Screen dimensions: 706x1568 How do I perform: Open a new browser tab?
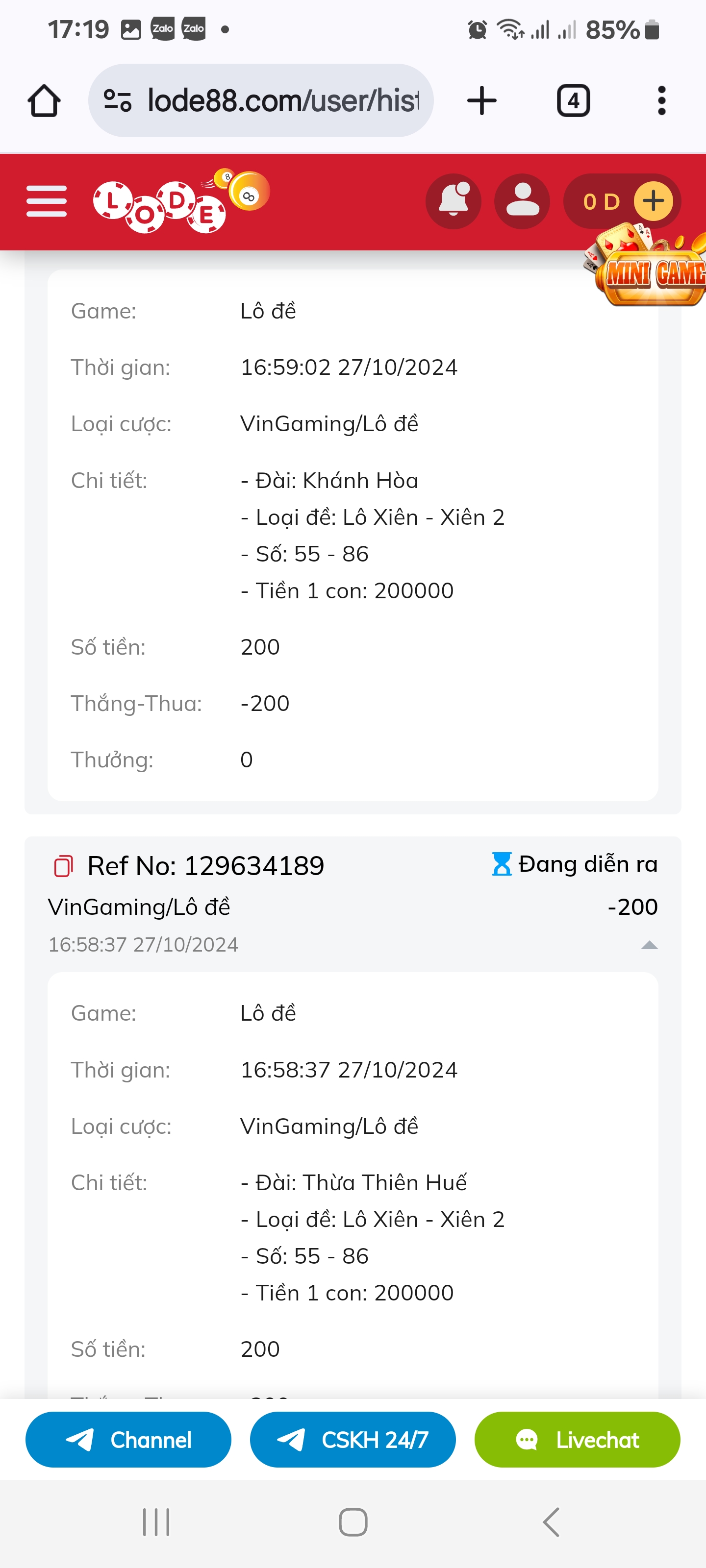click(x=482, y=100)
